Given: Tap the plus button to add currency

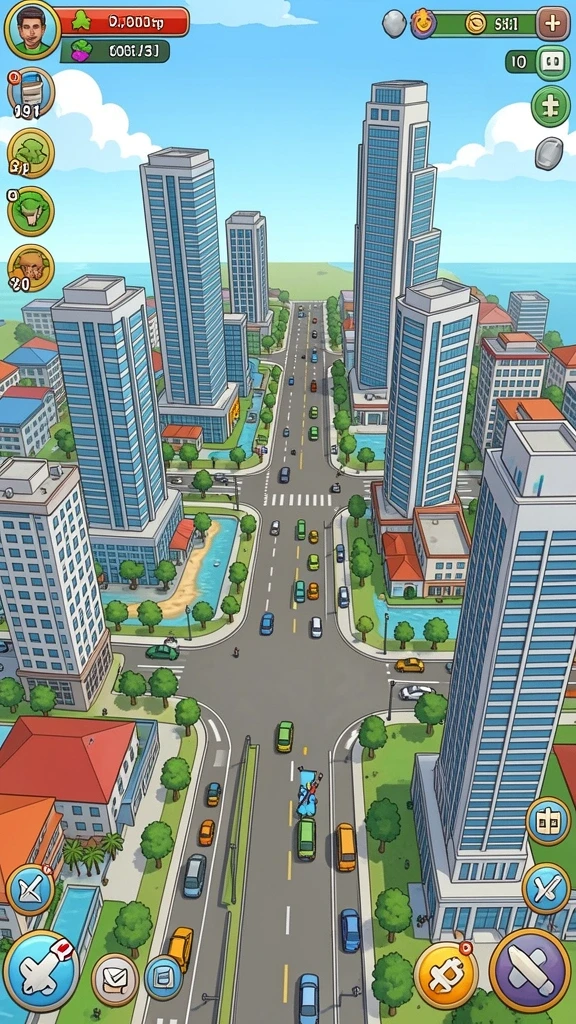Looking at the screenshot, I should 552,24.
